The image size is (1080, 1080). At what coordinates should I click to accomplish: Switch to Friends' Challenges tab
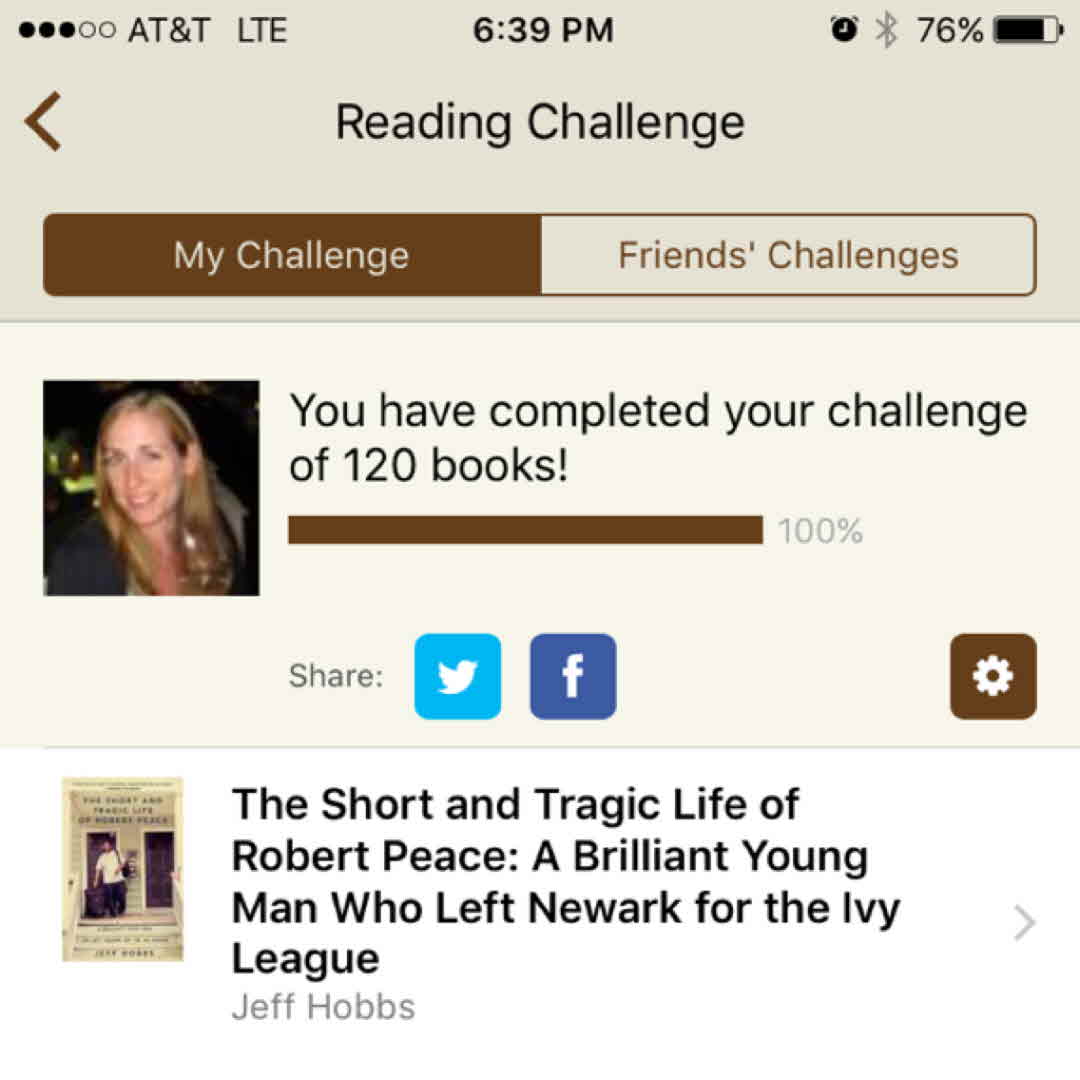point(788,255)
